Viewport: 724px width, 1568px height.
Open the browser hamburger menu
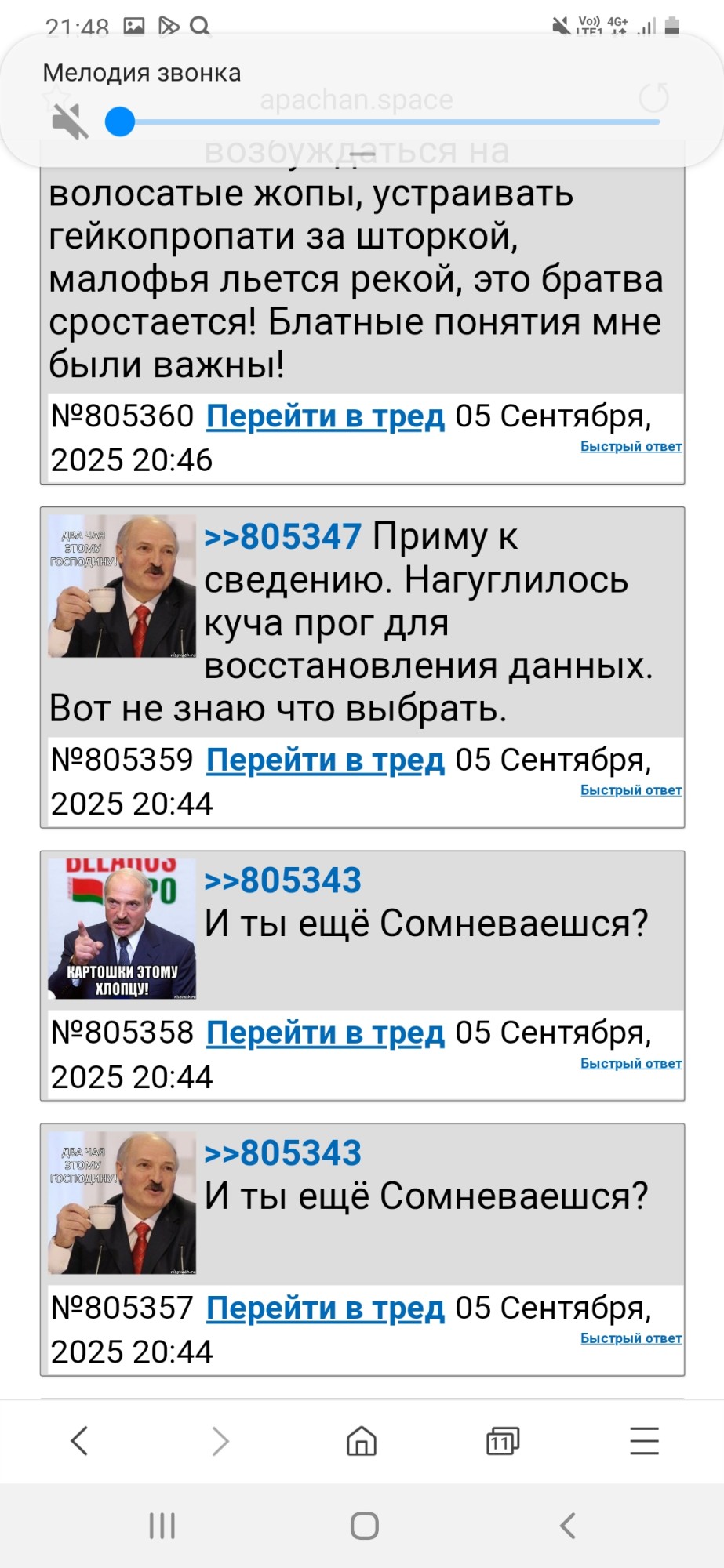pos(644,1441)
